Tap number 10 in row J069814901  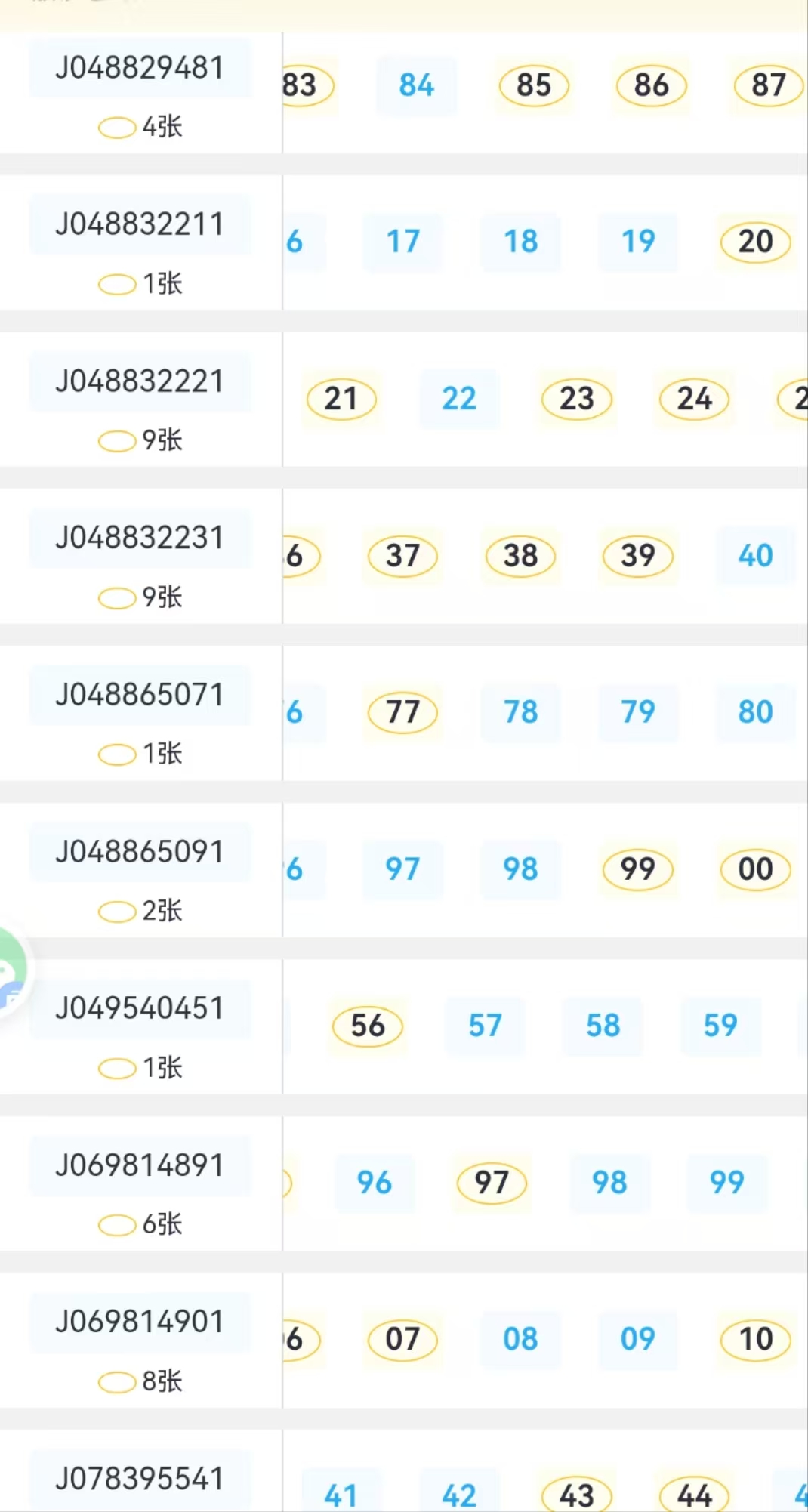[755, 1339]
